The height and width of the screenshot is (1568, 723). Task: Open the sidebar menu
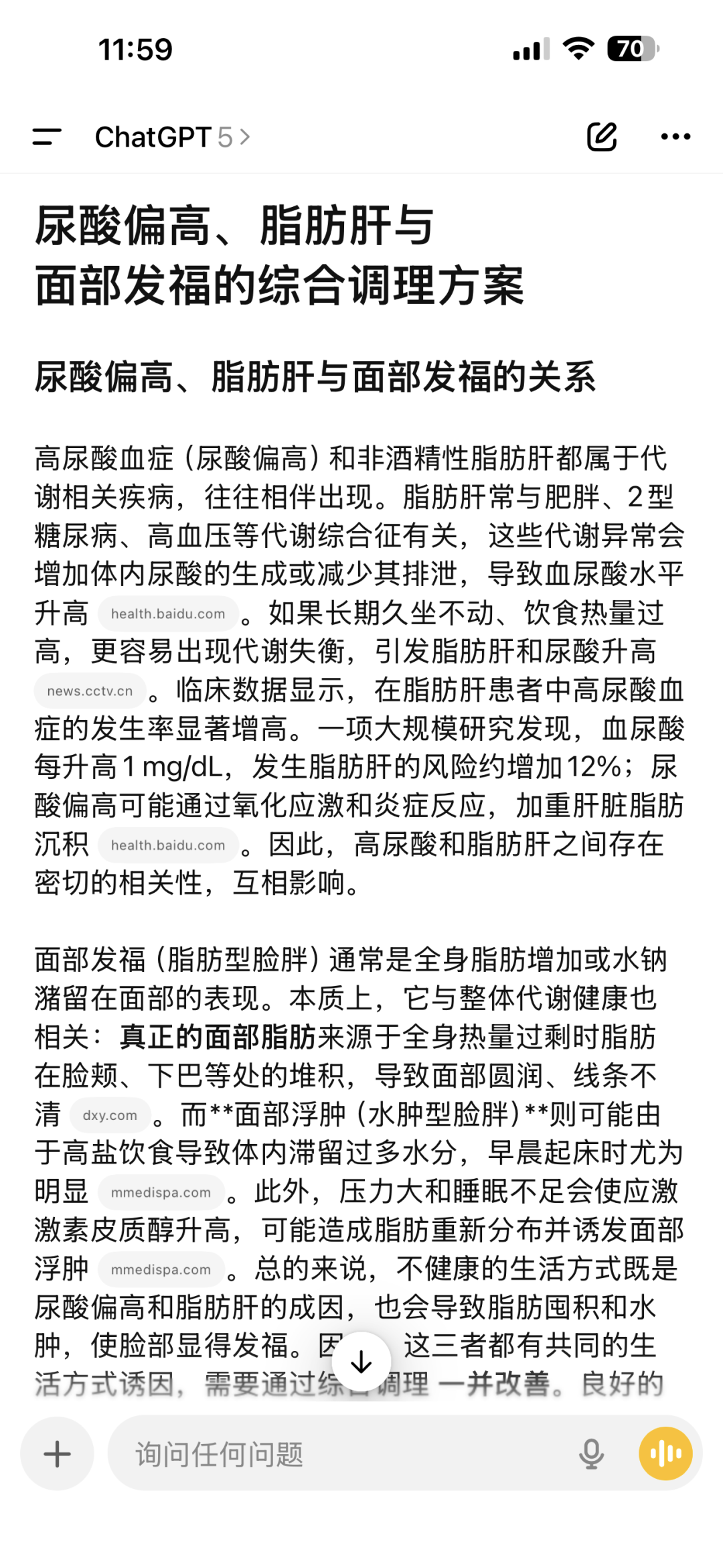(x=47, y=137)
